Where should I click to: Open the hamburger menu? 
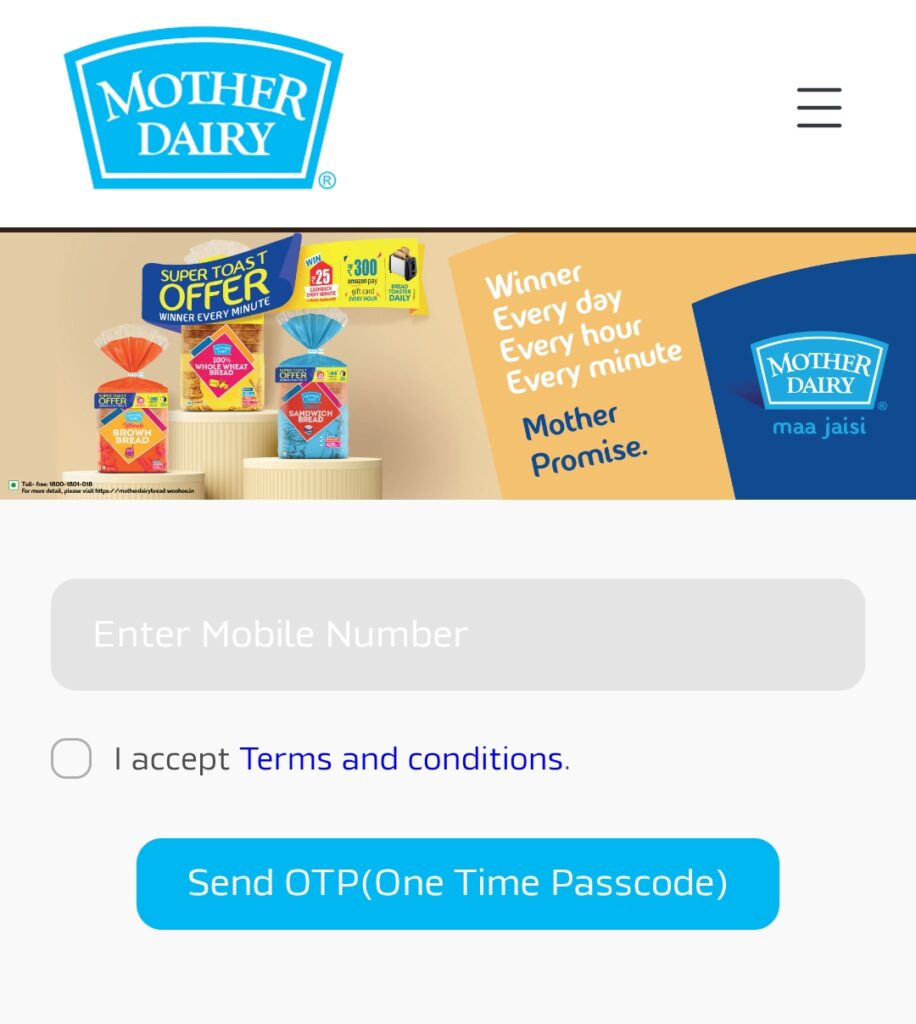point(818,107)
